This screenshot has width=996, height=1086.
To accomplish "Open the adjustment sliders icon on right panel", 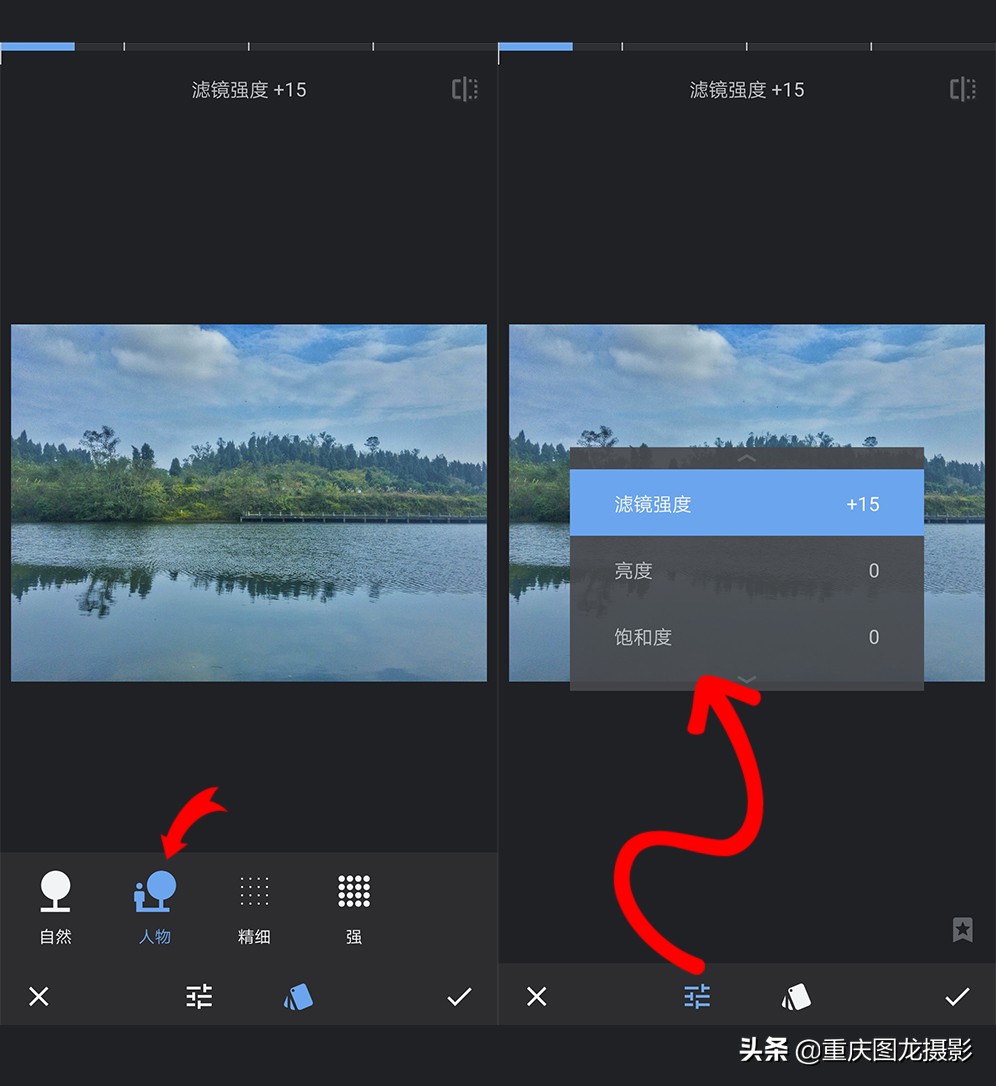I will 696,996.
